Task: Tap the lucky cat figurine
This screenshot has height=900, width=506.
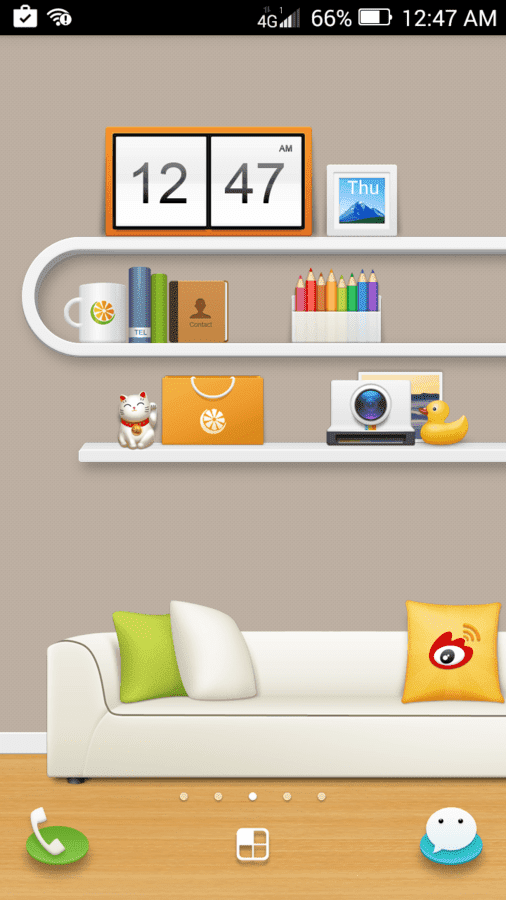Action: coord(137,420)
